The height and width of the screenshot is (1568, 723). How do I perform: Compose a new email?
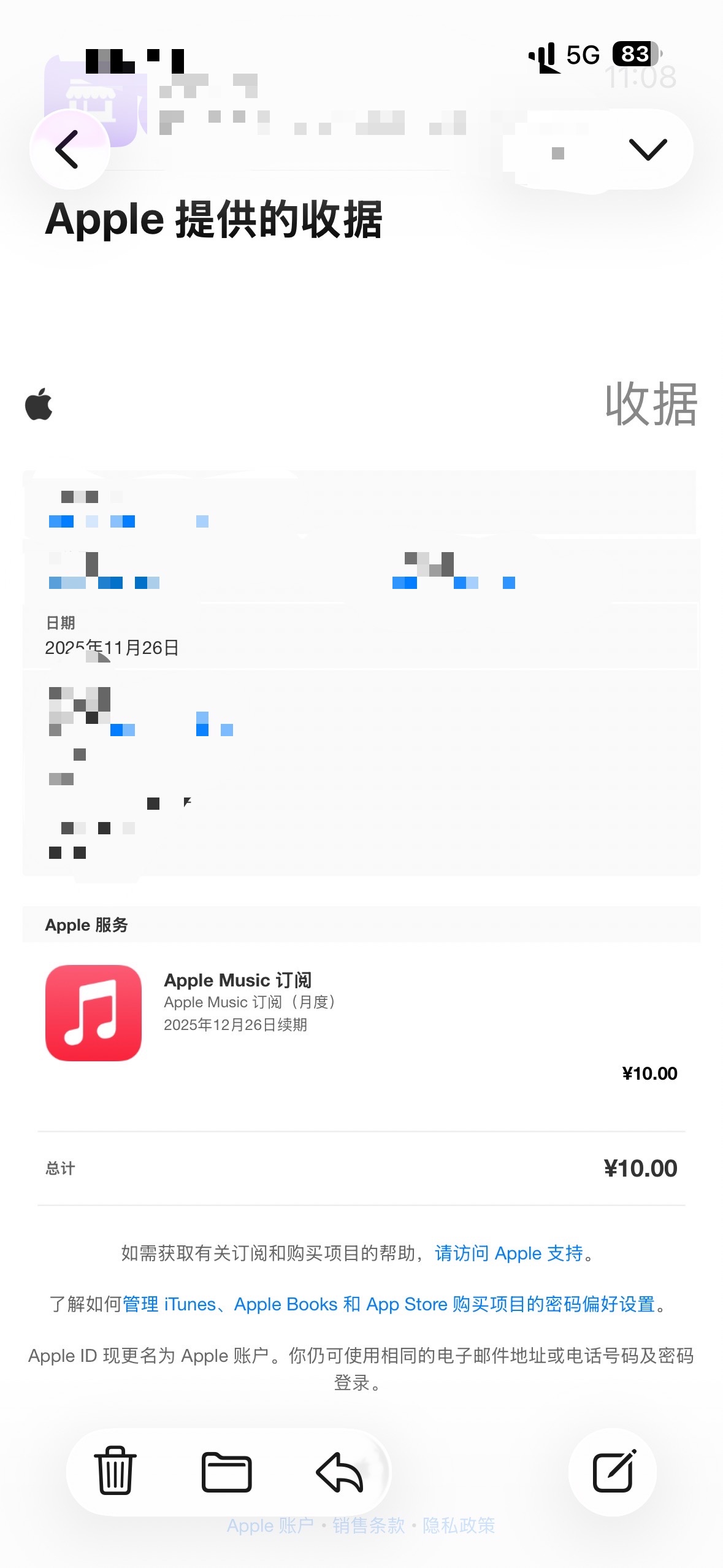point(613,1471)
